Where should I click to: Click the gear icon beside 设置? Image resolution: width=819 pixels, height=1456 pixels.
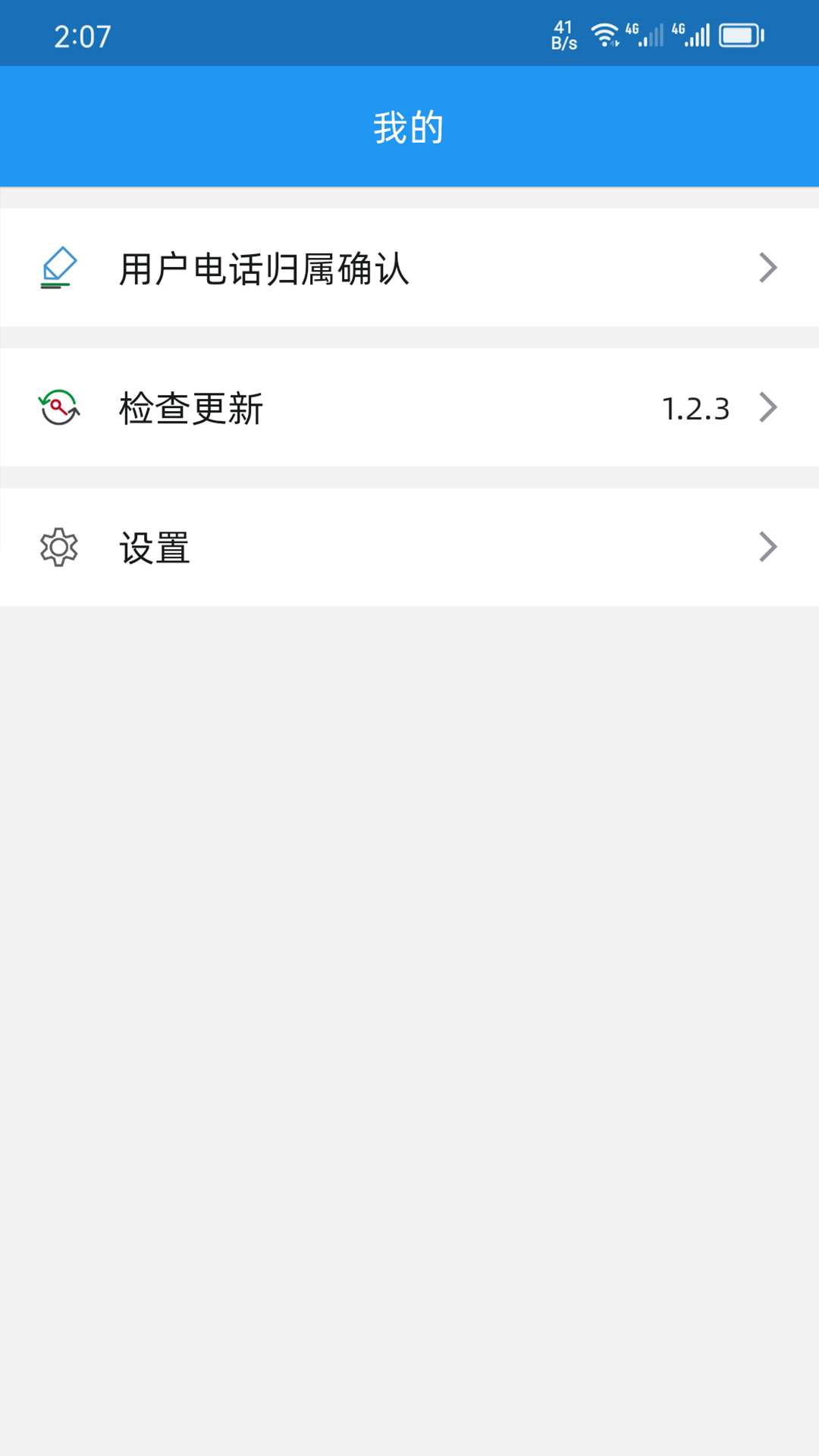pyautogui.click(x=59, y=548)
